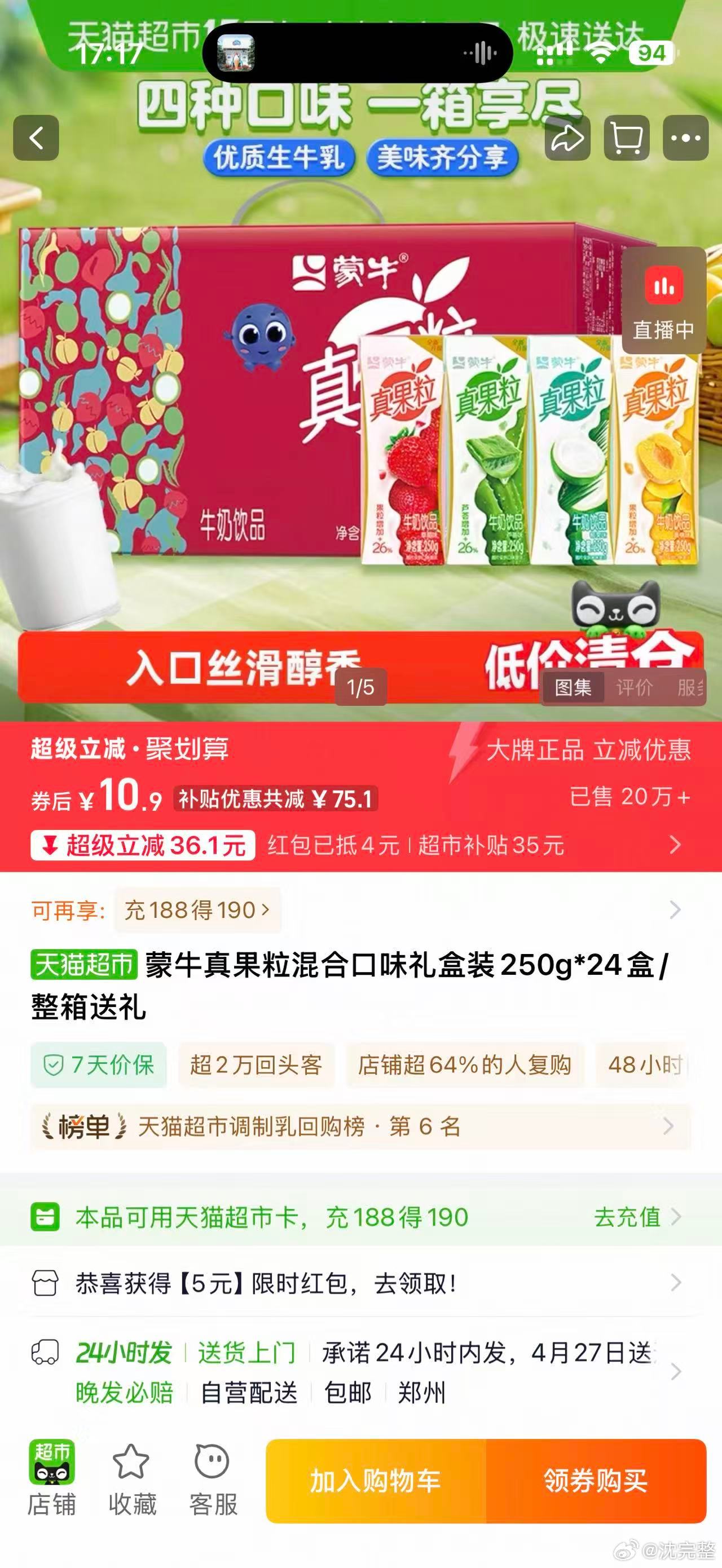Go back to the previous page

36,138
